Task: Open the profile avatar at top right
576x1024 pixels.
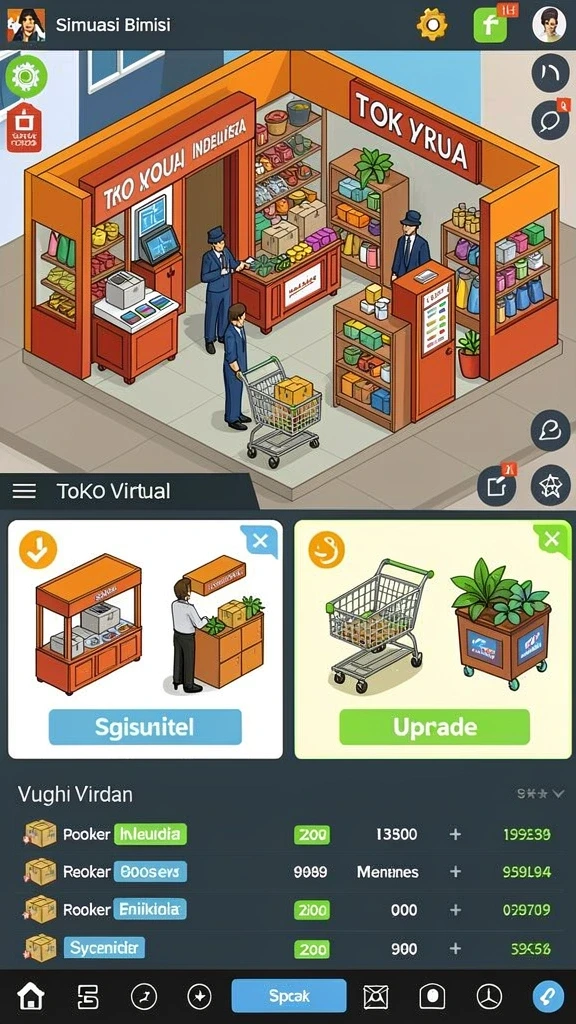Action: click(x=549, y=25)
